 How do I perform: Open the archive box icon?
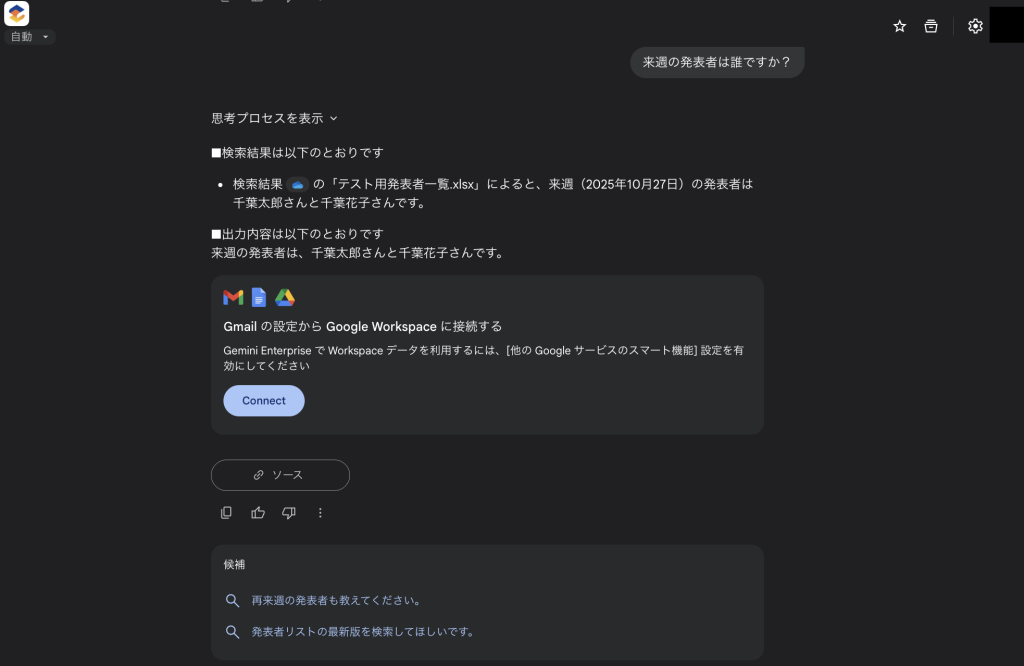(931, 27)
